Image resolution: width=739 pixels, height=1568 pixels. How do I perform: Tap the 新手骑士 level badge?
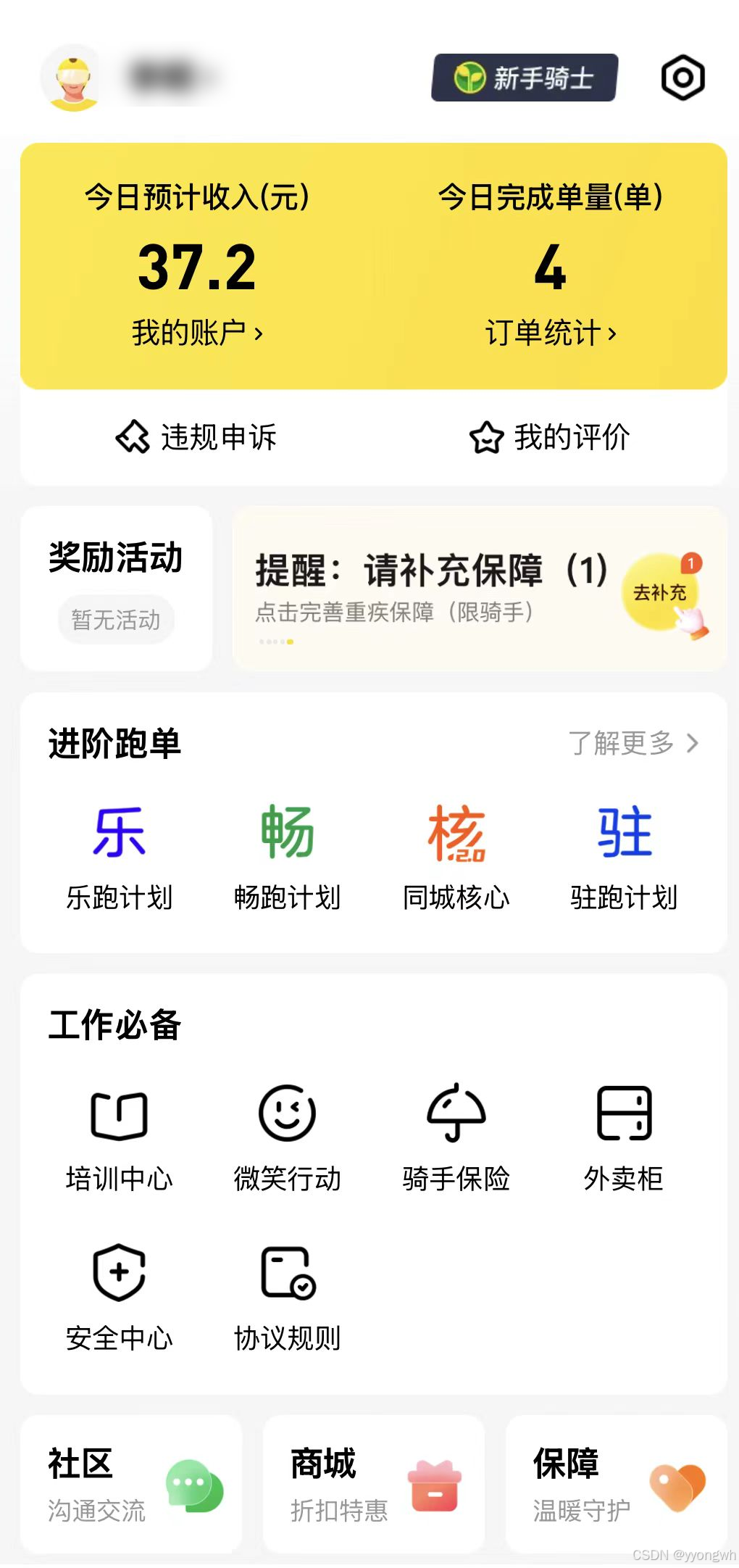click(525, 78)
